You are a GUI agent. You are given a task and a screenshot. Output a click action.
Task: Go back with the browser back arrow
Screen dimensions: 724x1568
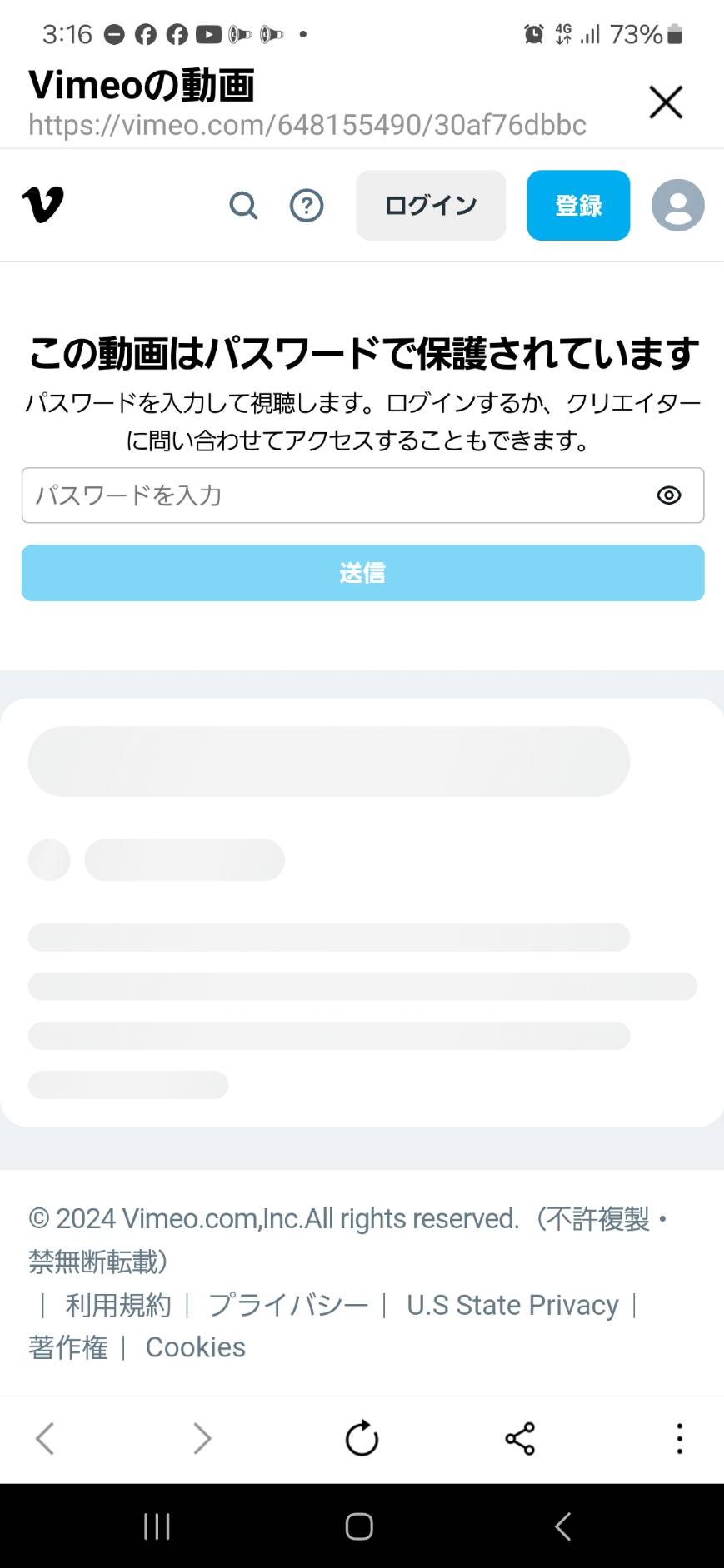pos(45,1438)
